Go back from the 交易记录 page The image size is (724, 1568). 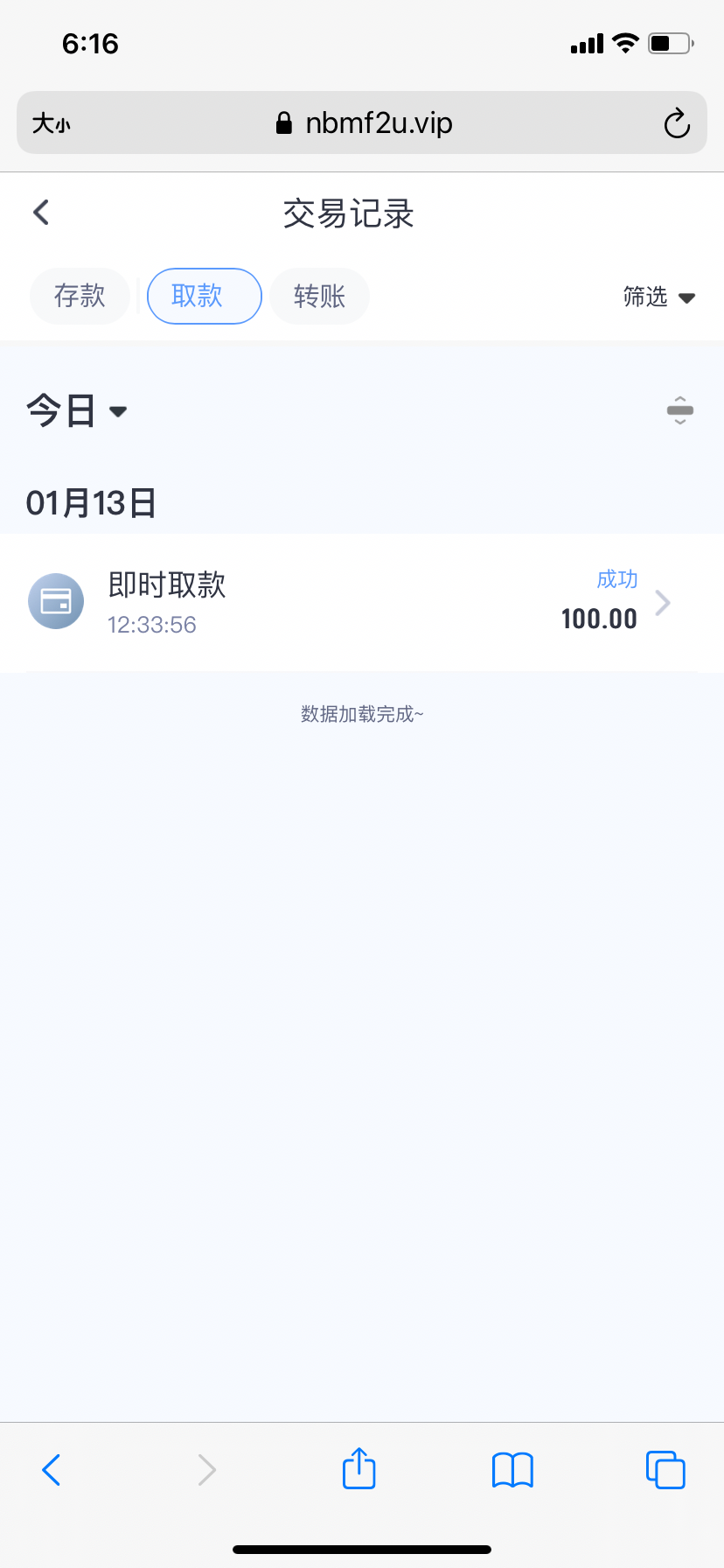41,213
